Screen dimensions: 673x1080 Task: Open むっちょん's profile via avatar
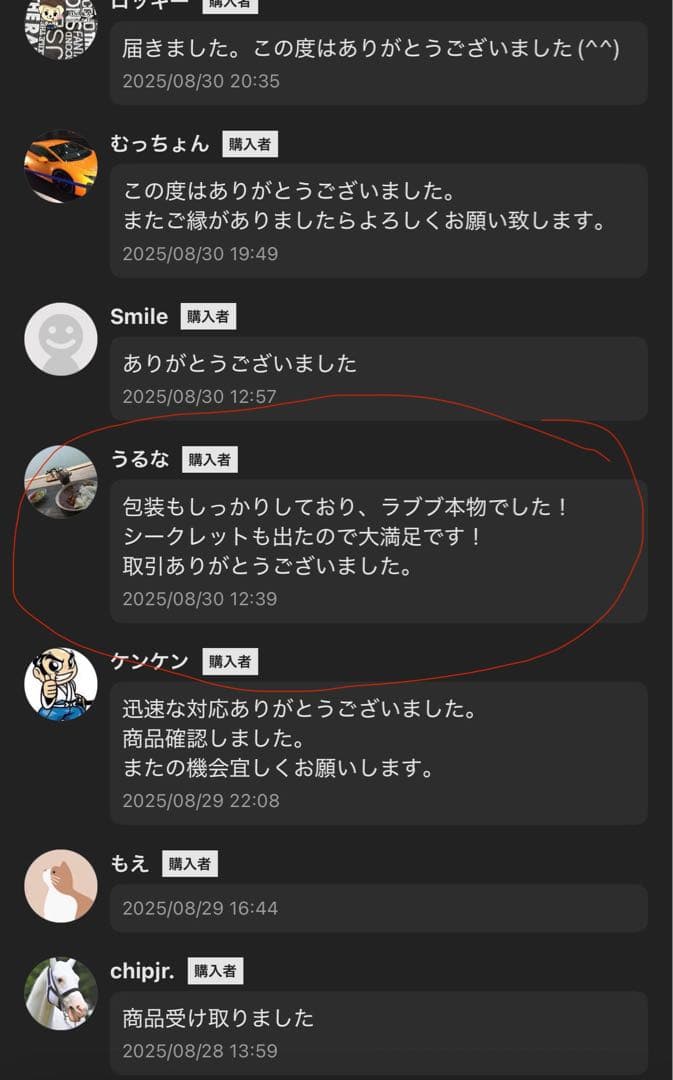click(61, 166)
